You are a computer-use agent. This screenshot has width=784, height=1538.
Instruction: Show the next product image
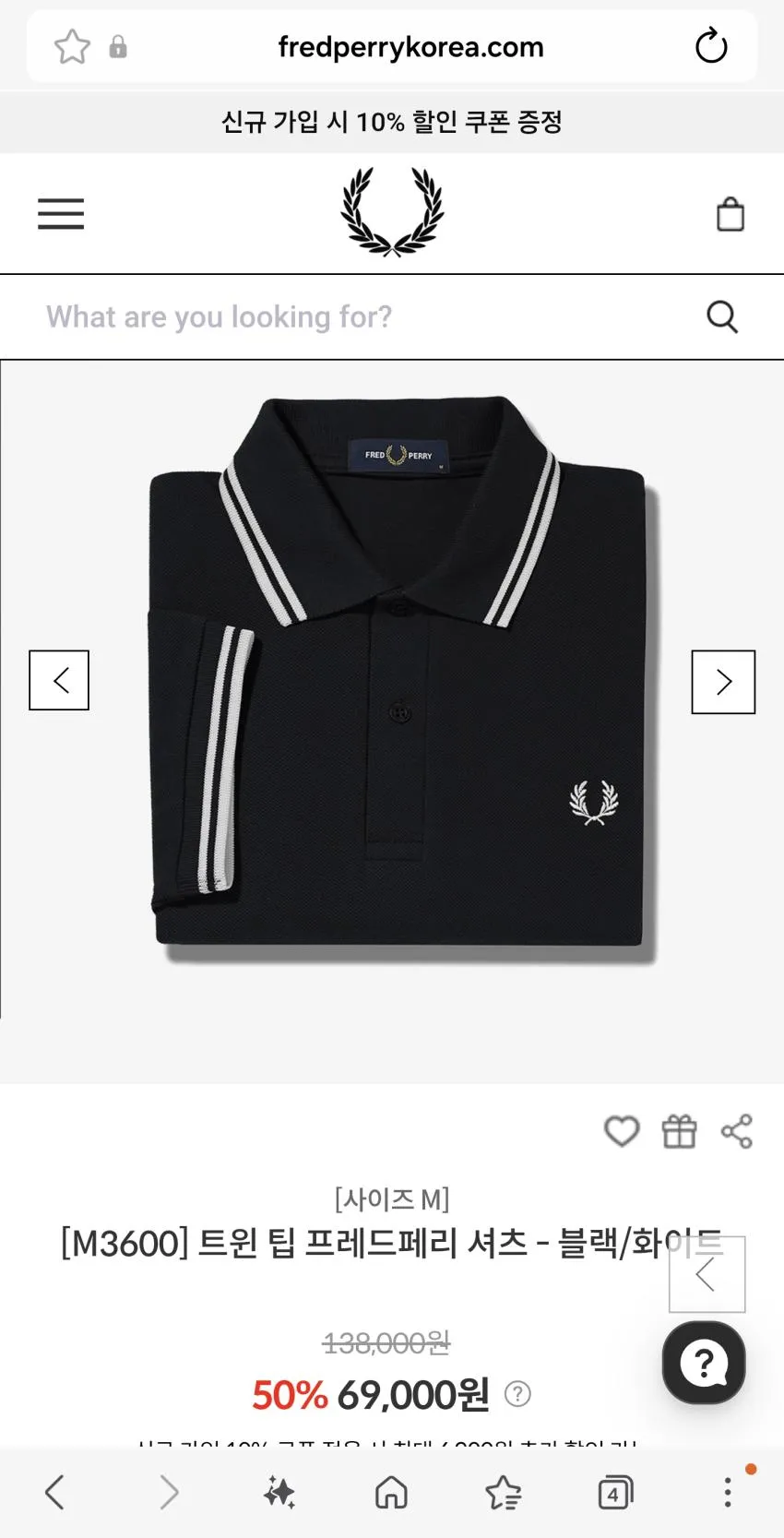coord(724,682)
